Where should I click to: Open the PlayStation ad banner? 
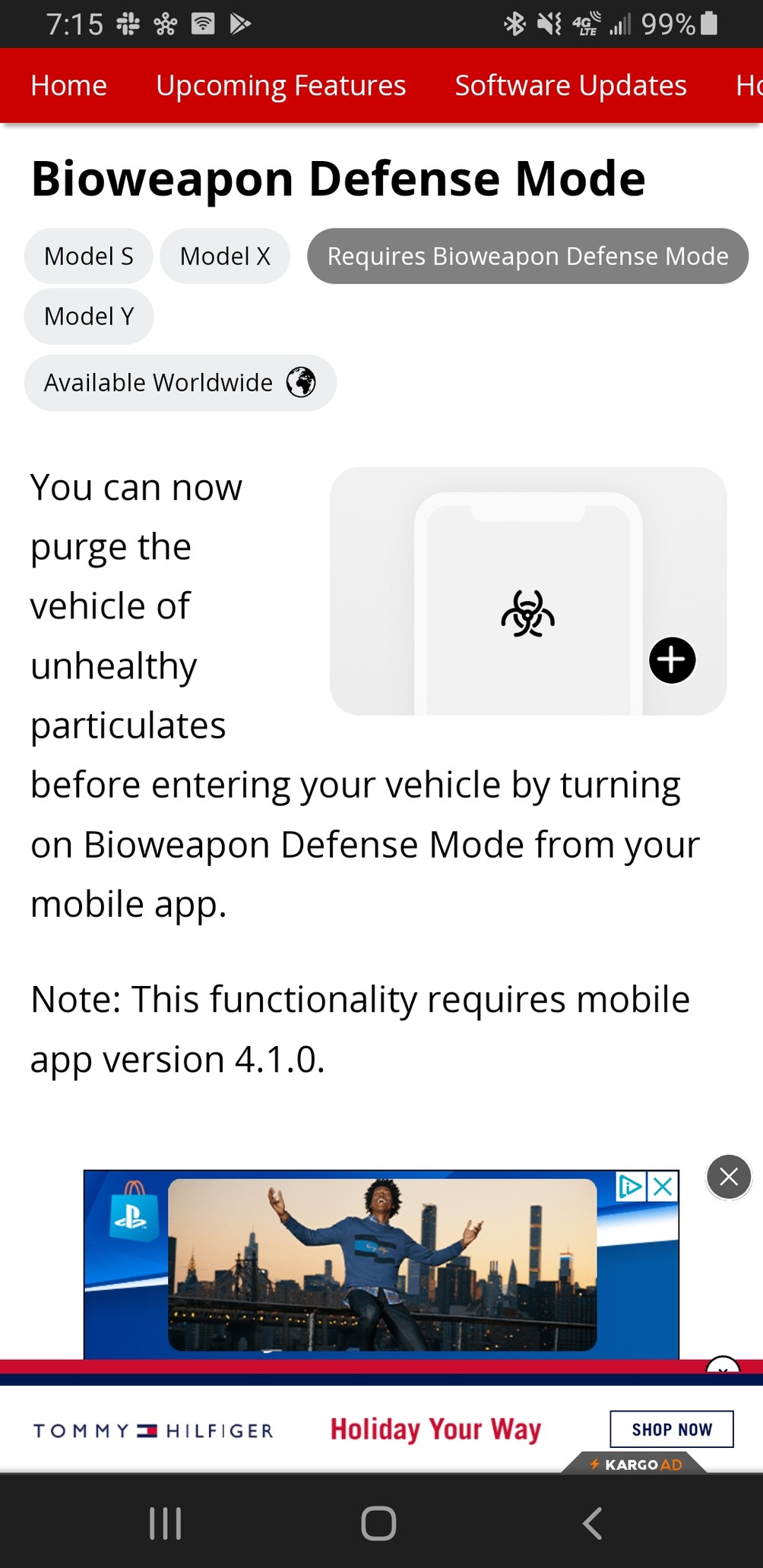381,1264
